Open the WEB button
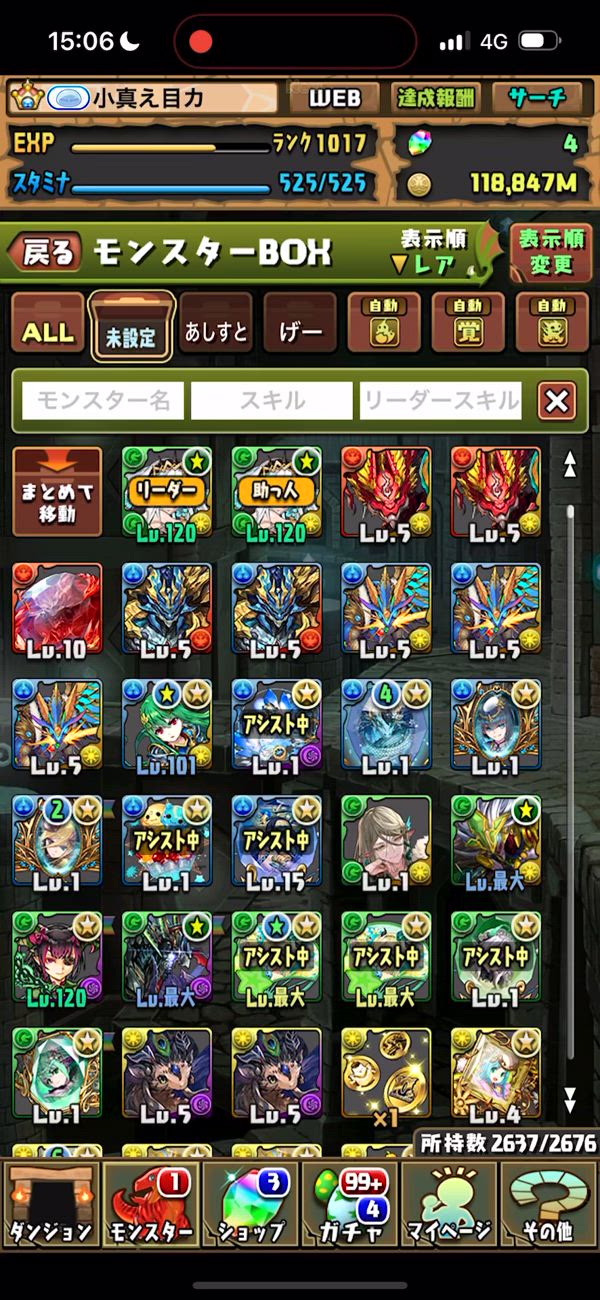 click(334, 98)
